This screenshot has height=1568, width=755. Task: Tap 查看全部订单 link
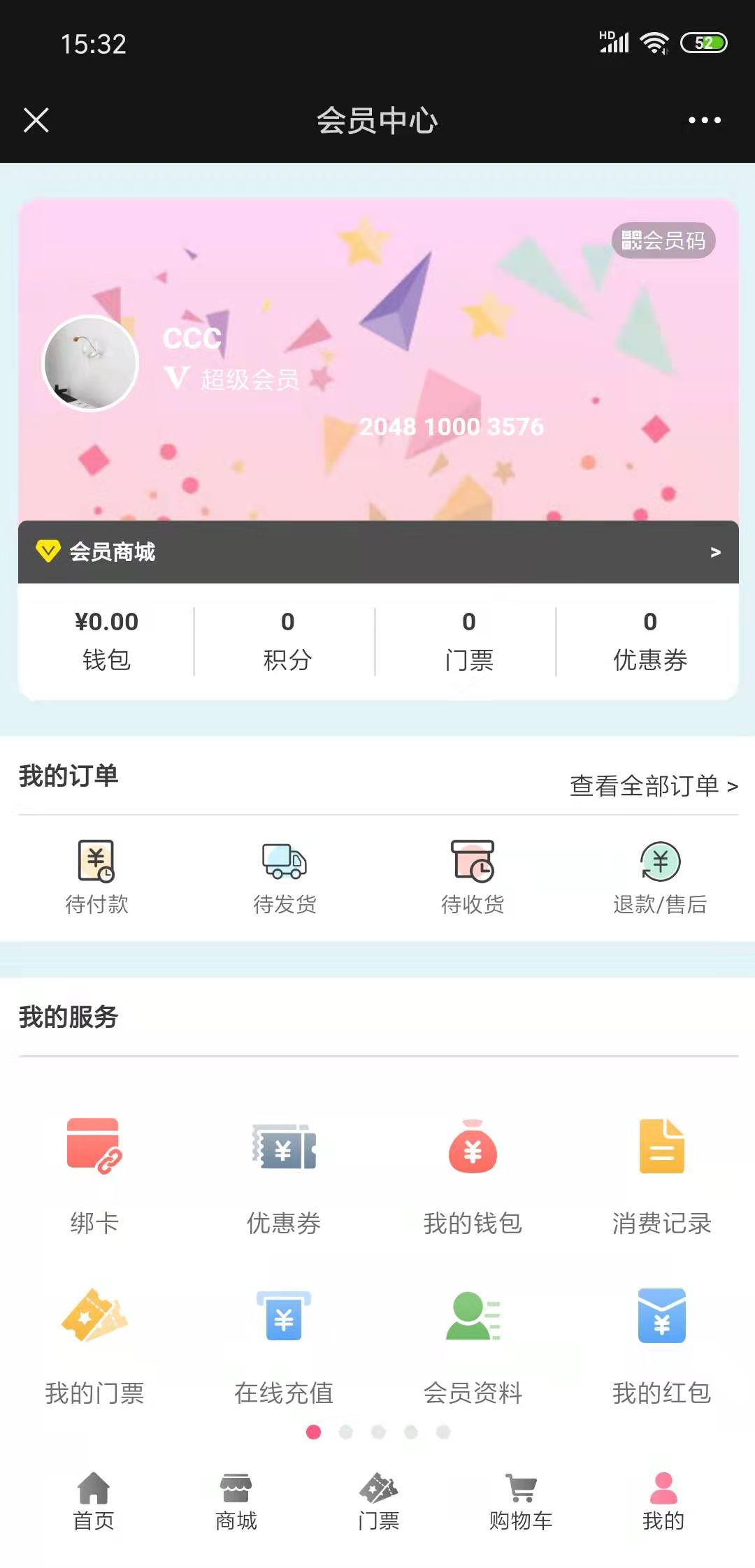[x=654, y=786]
